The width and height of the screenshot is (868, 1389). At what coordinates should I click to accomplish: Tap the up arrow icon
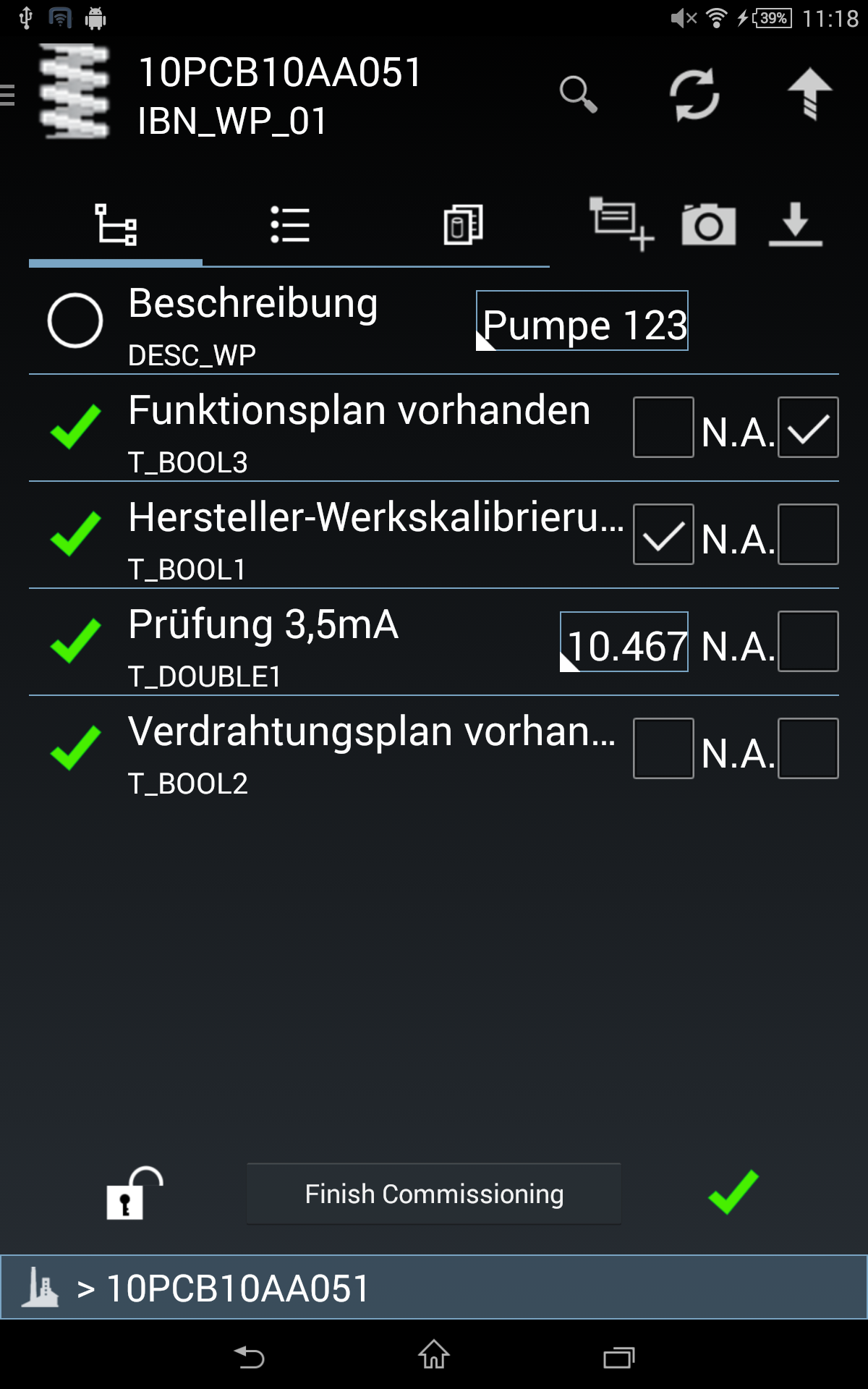(809, 94)
